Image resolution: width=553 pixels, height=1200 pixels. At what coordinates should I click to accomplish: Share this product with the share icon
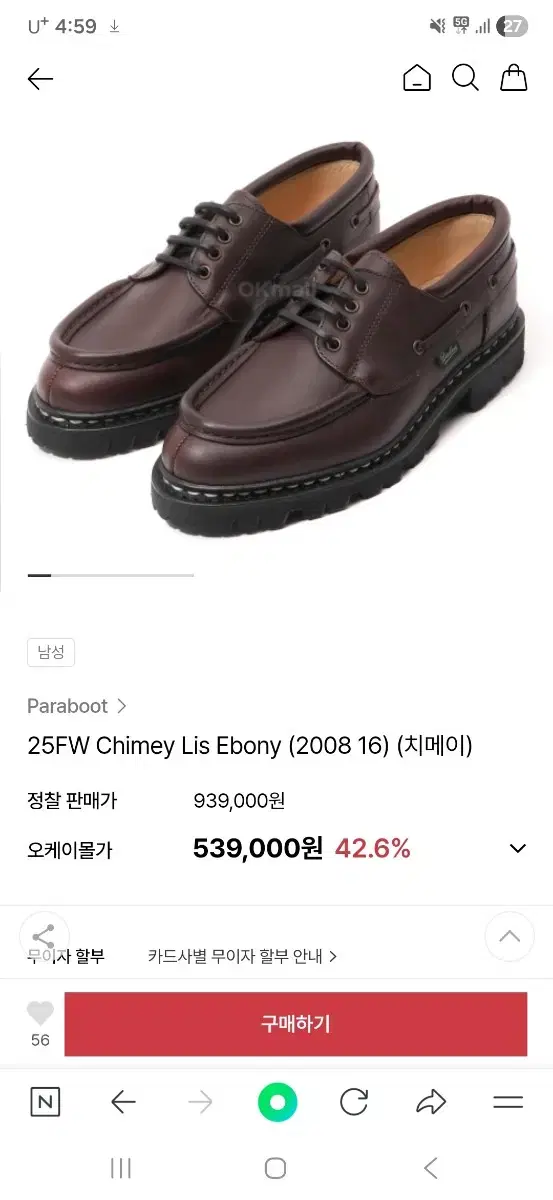(x=44, y=937)
